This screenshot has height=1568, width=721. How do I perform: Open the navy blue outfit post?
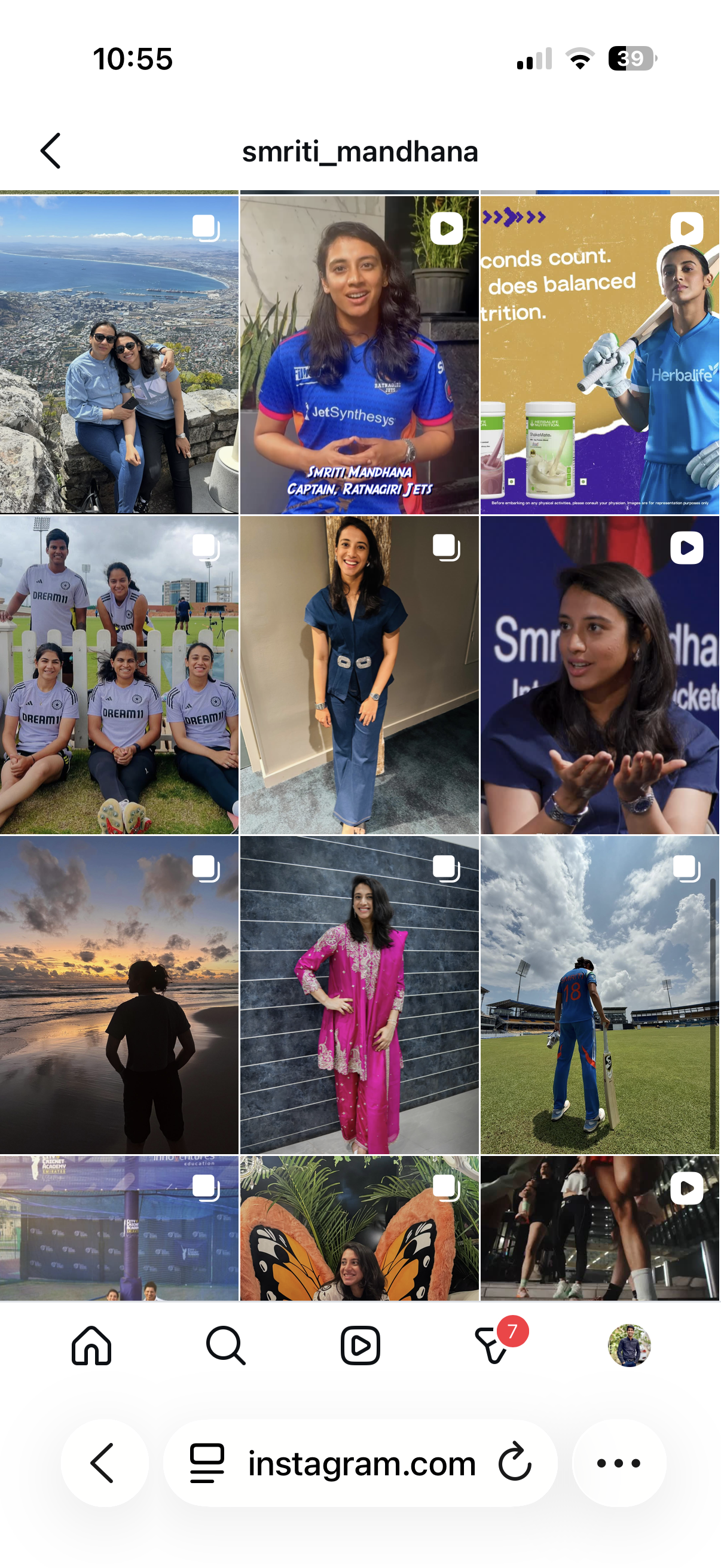tap(359, 675)
